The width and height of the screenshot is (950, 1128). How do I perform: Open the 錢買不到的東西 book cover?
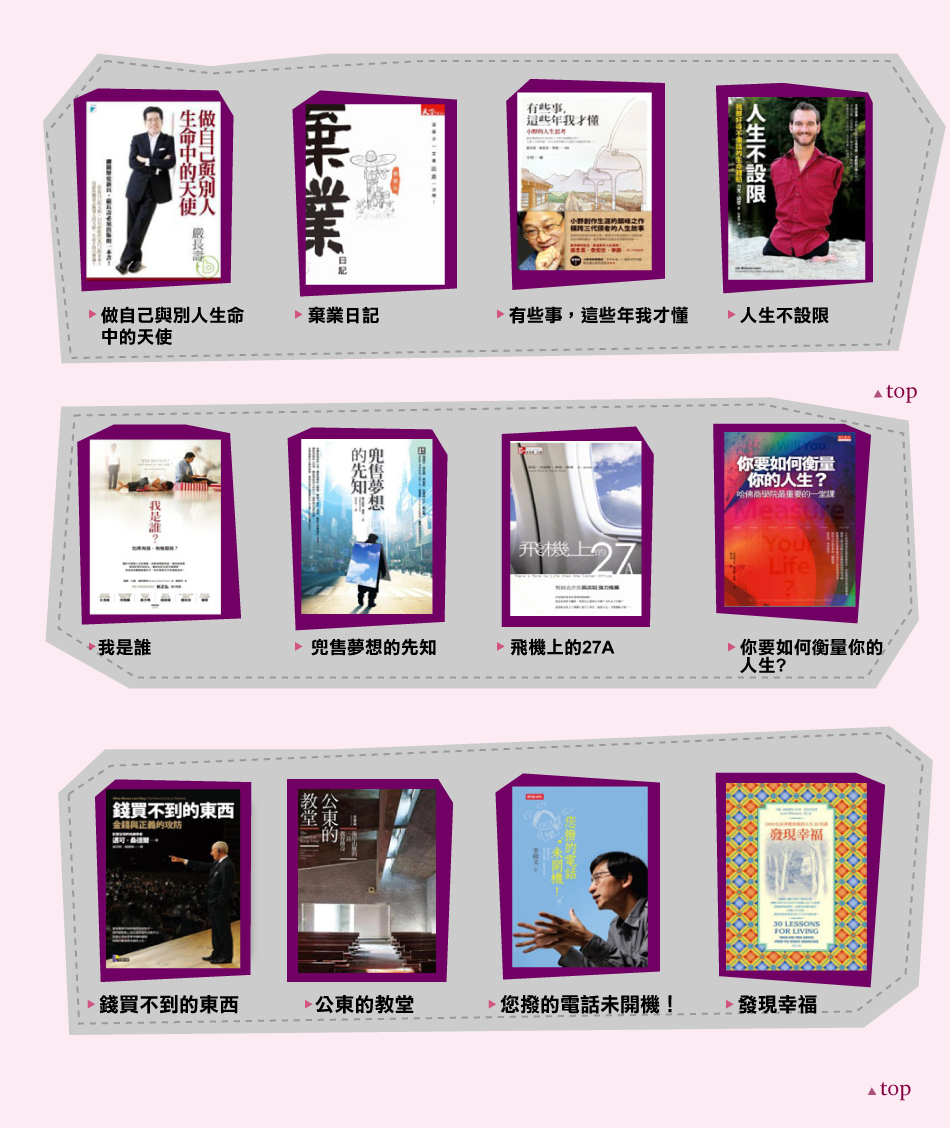pos(173,880)
